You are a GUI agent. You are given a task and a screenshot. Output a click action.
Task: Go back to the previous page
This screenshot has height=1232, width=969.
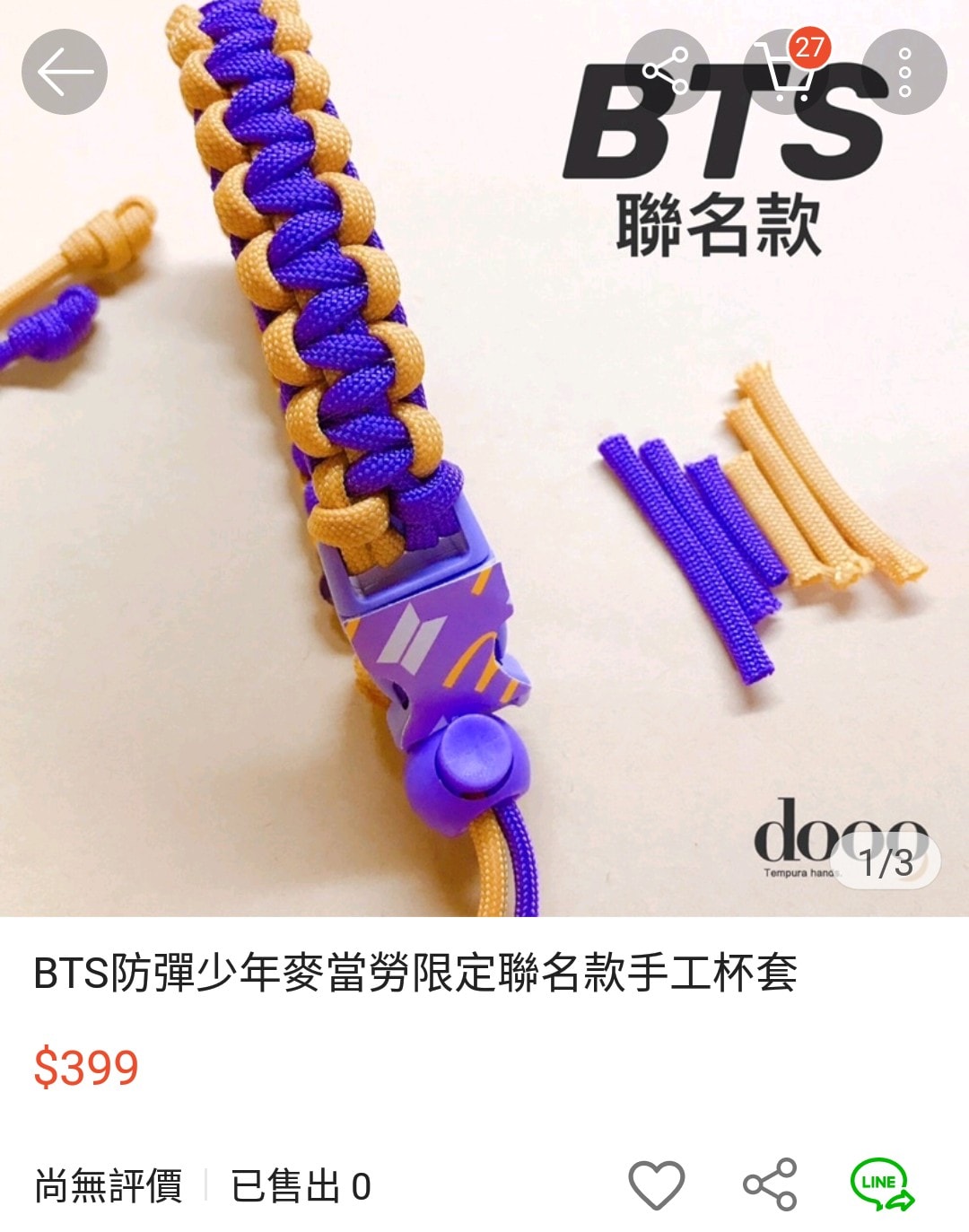click(65, 72)
